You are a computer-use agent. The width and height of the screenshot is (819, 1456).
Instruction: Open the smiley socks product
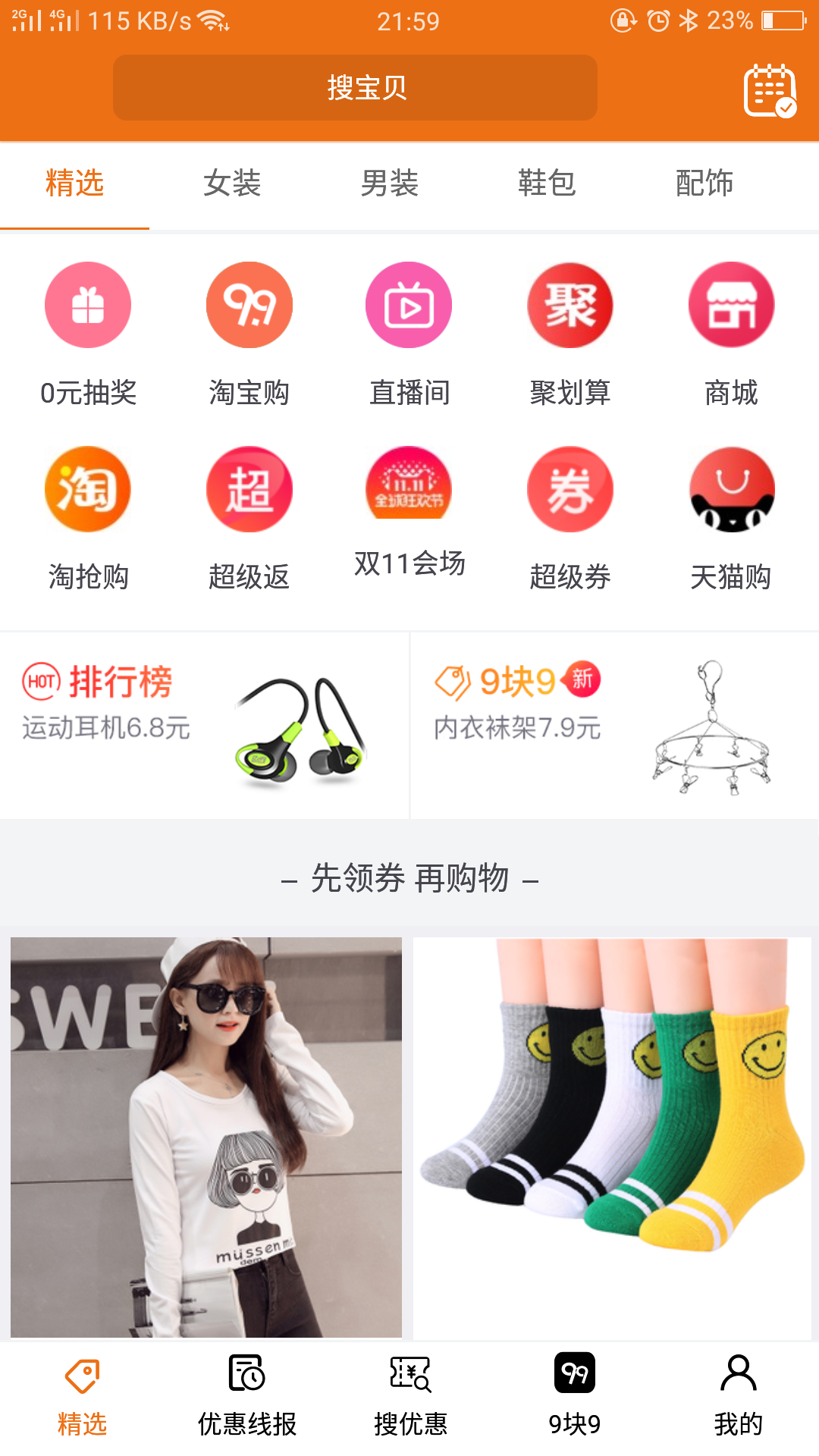(x=612, y=1136)
